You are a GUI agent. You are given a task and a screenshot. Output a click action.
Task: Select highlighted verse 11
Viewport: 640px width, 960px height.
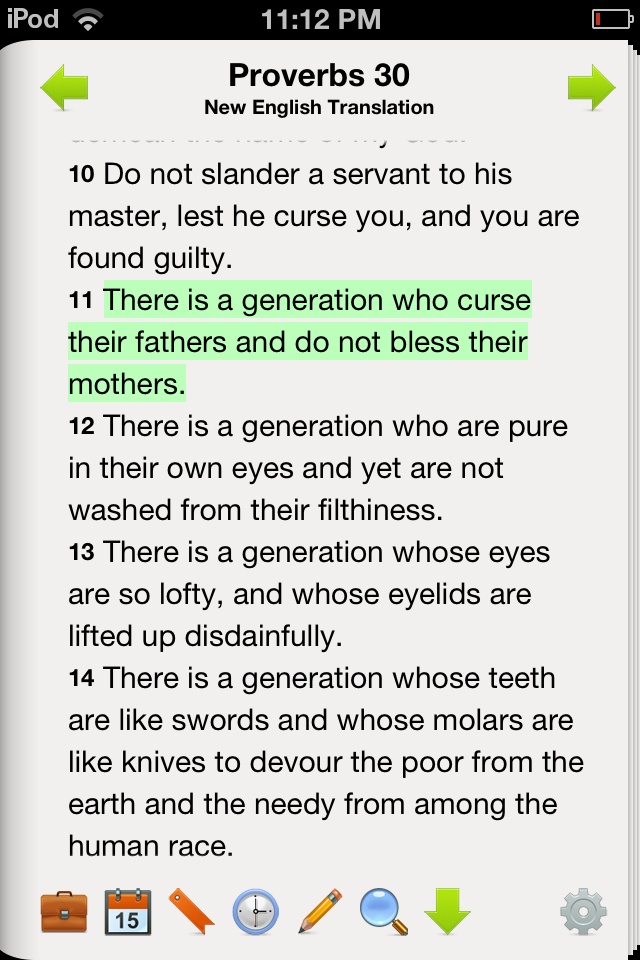pos(298,342)
